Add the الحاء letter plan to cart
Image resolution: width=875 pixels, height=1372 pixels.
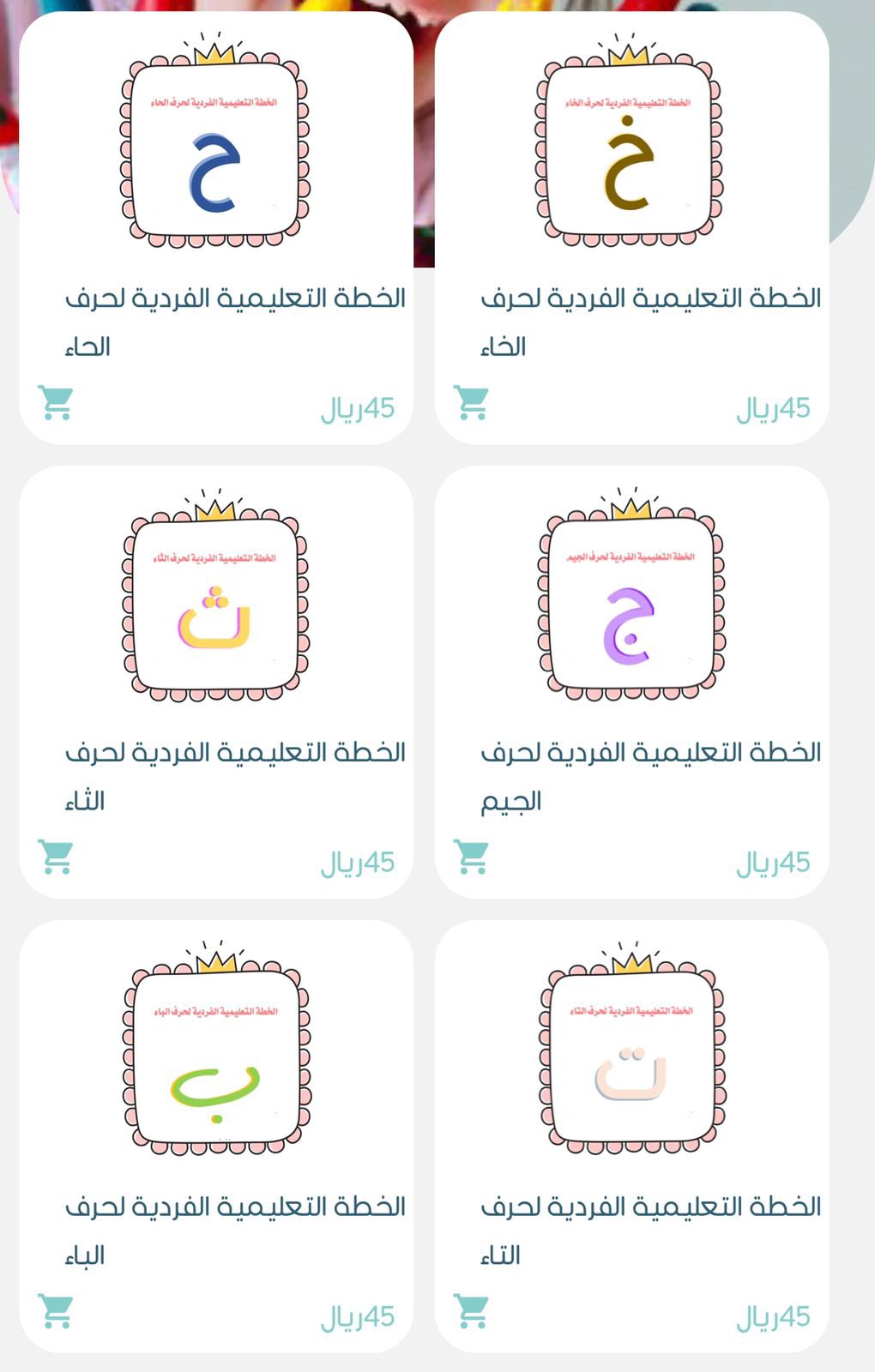click(56, 403)
